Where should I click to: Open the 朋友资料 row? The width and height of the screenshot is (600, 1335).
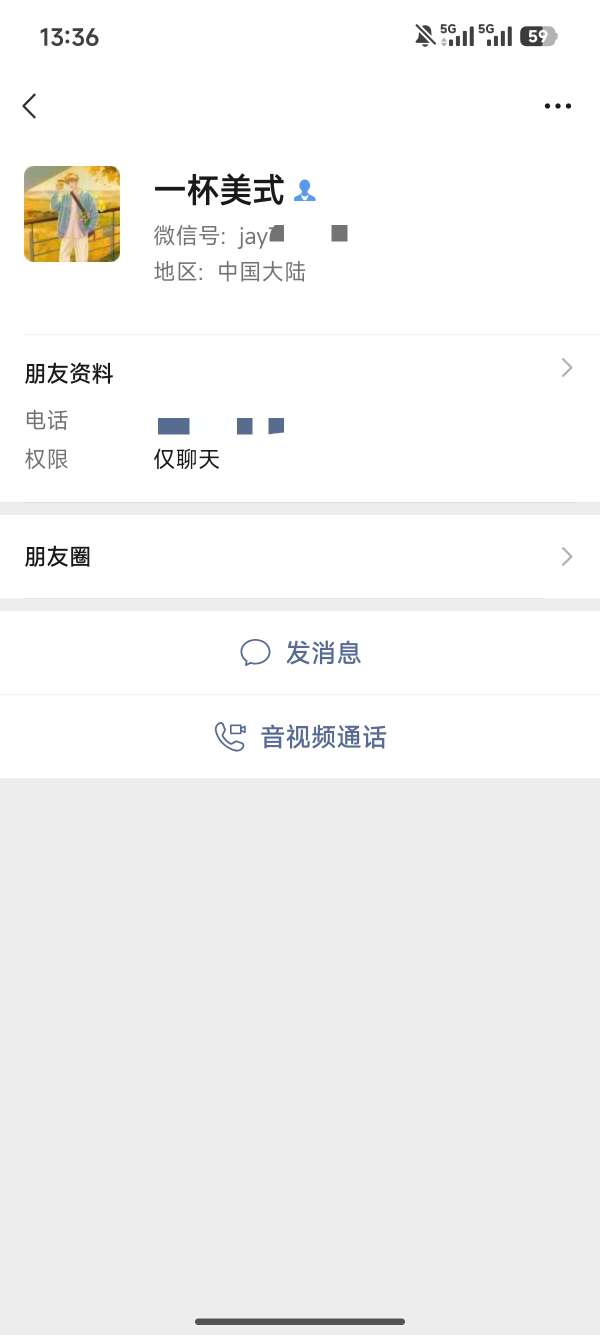300,373
